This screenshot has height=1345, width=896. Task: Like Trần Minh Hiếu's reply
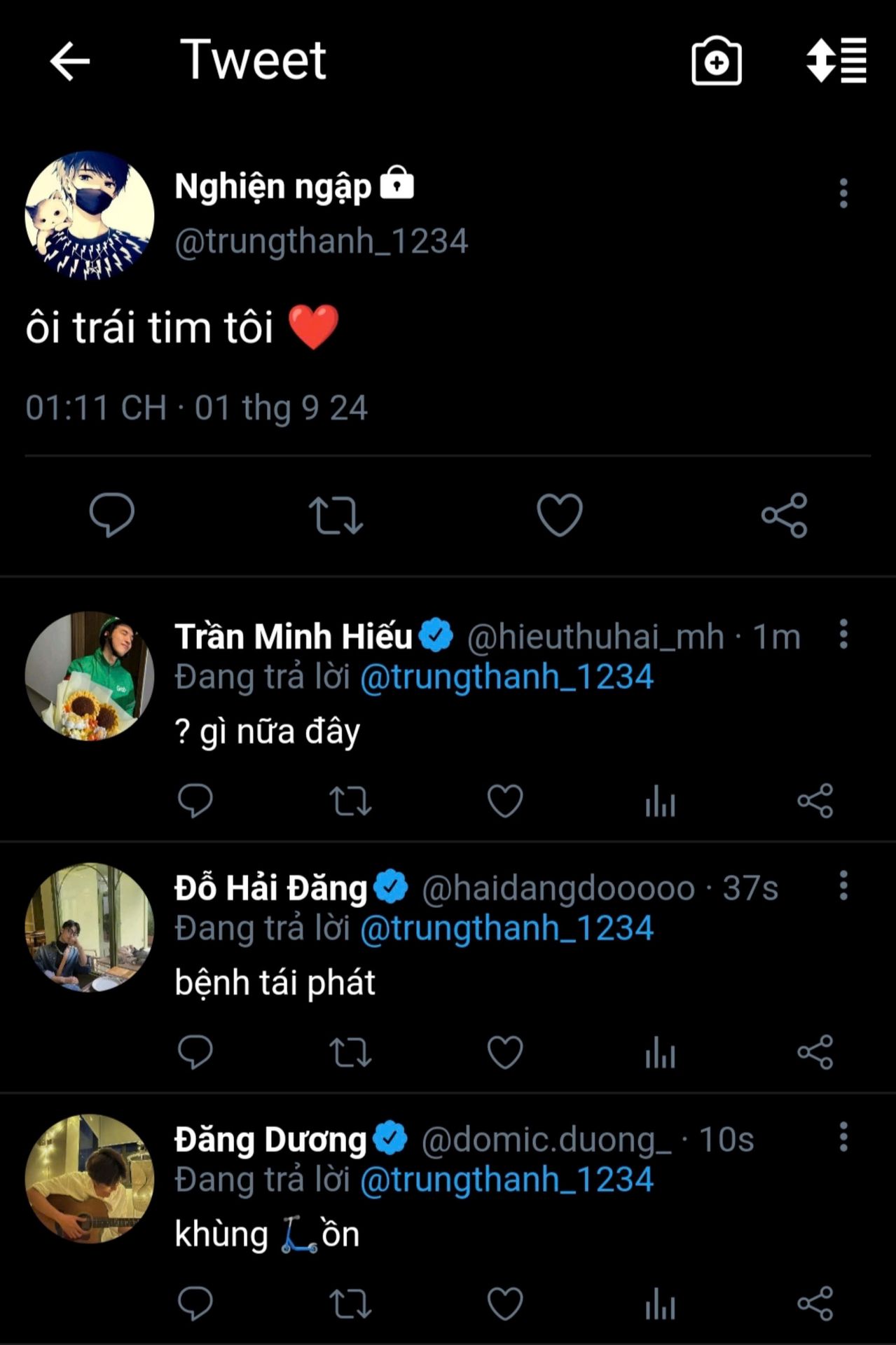[x=505, y=801]
